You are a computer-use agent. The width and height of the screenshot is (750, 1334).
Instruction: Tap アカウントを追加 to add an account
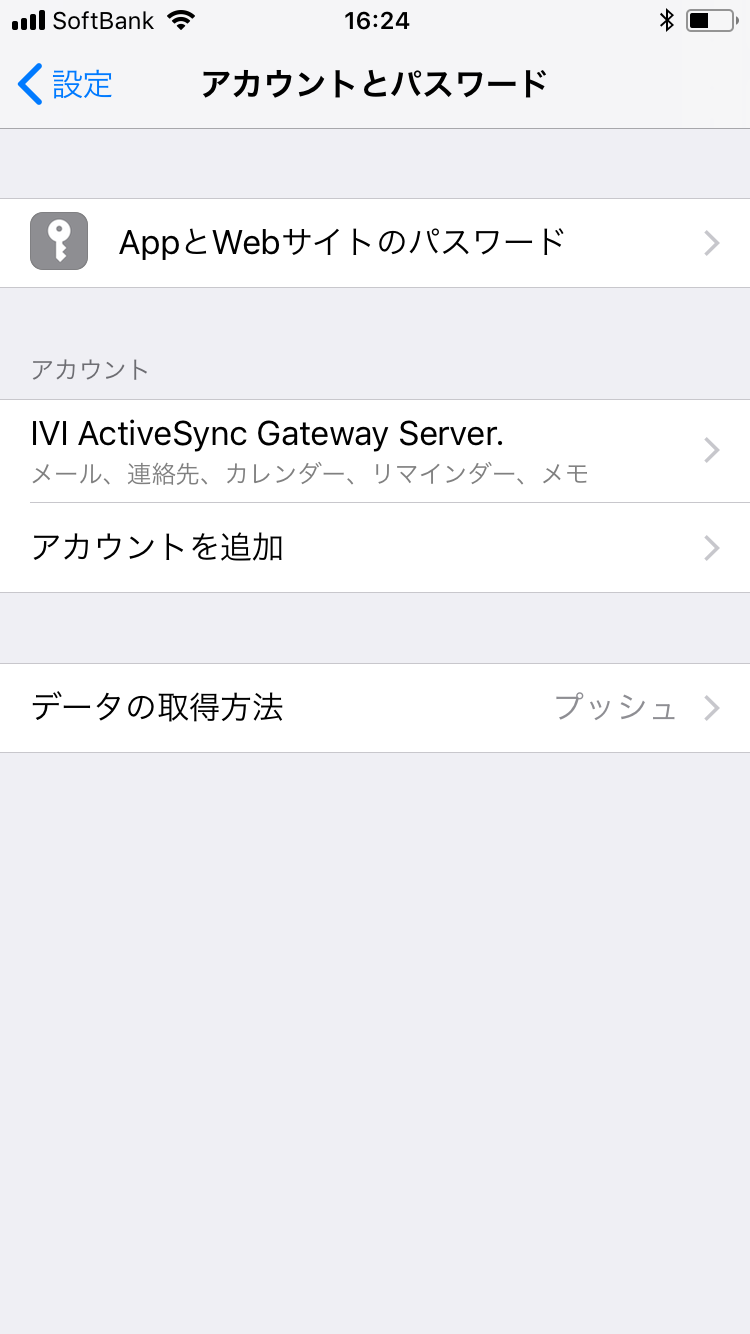coord(160,548)
